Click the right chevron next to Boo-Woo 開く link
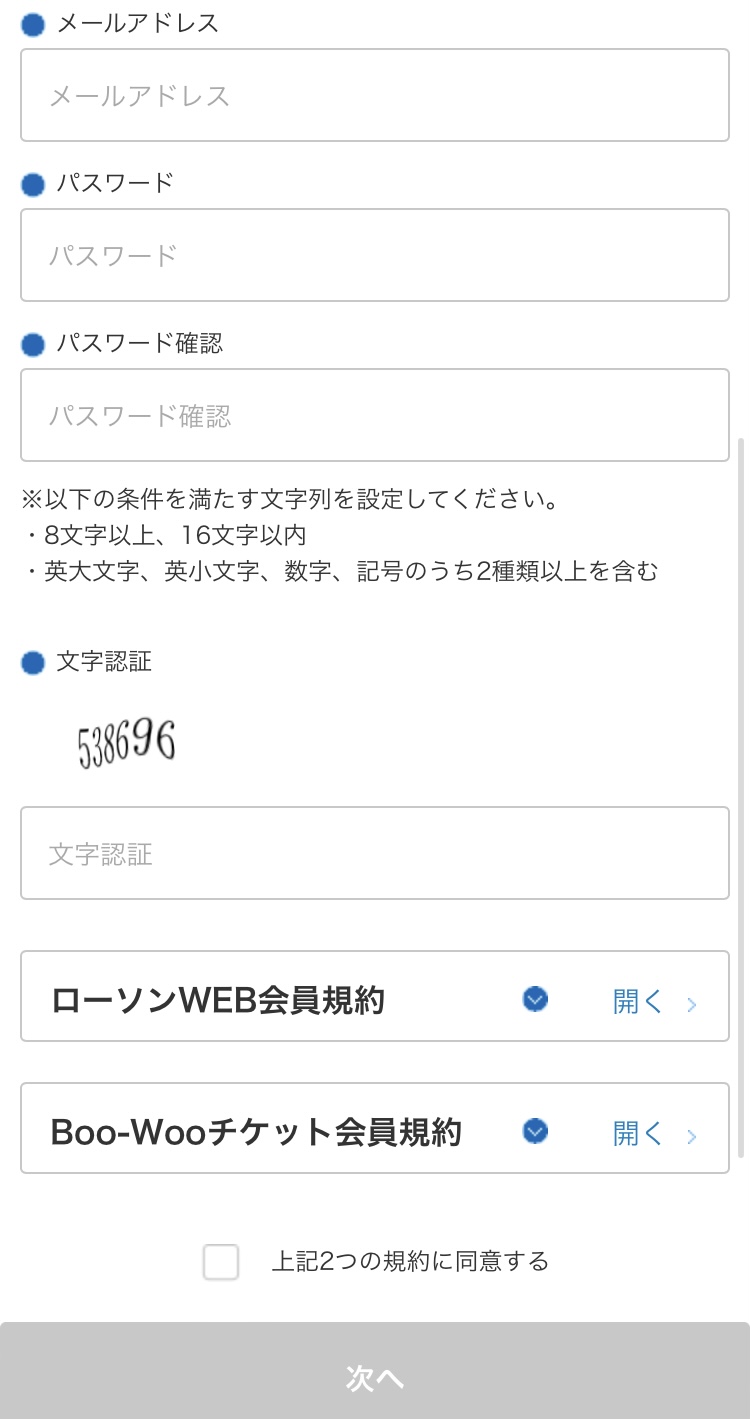Viewport: 750px width, 1419px height. click(691, 1135)
